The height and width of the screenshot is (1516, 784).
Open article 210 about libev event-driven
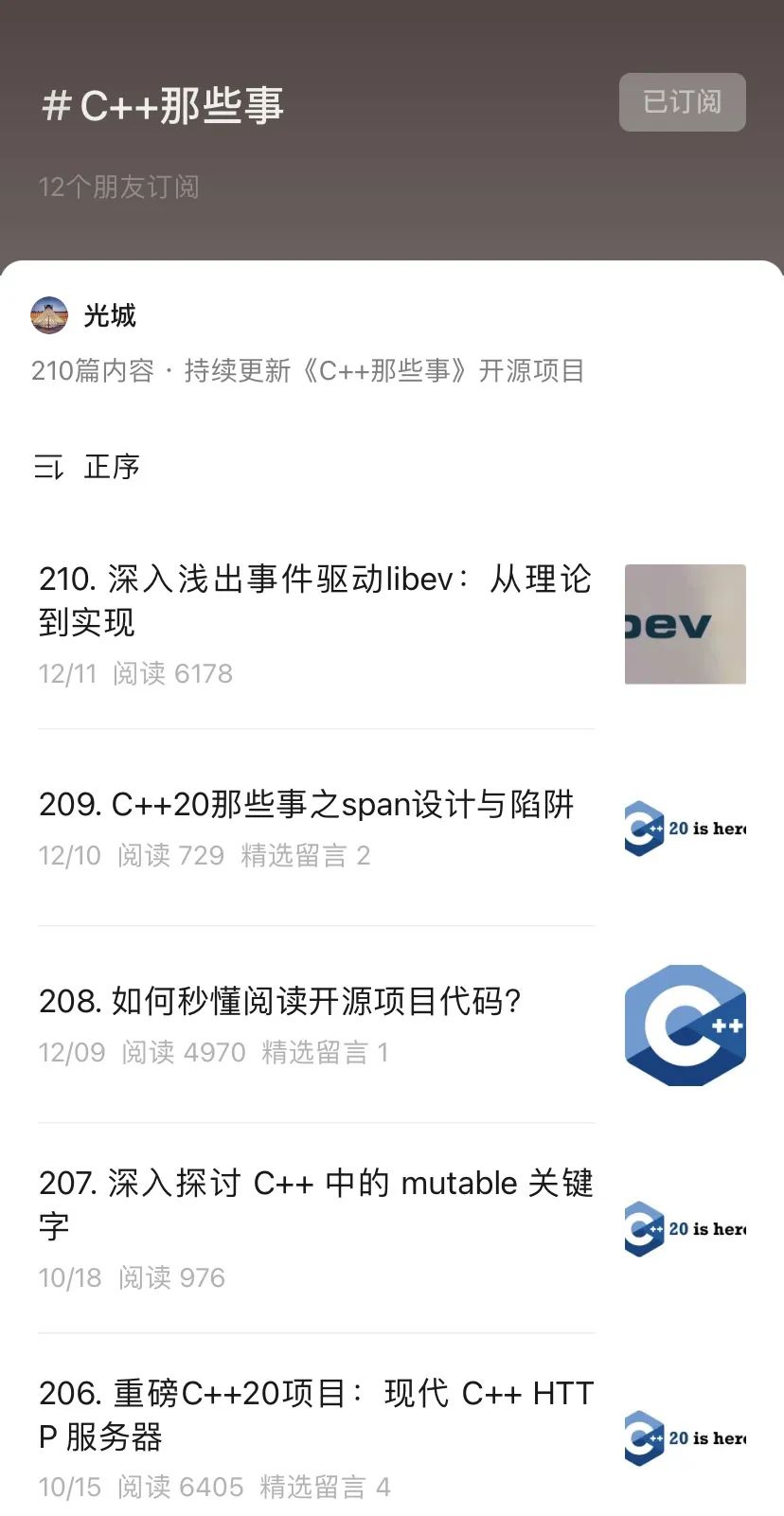pyautogui.click(x=315, y=600)
